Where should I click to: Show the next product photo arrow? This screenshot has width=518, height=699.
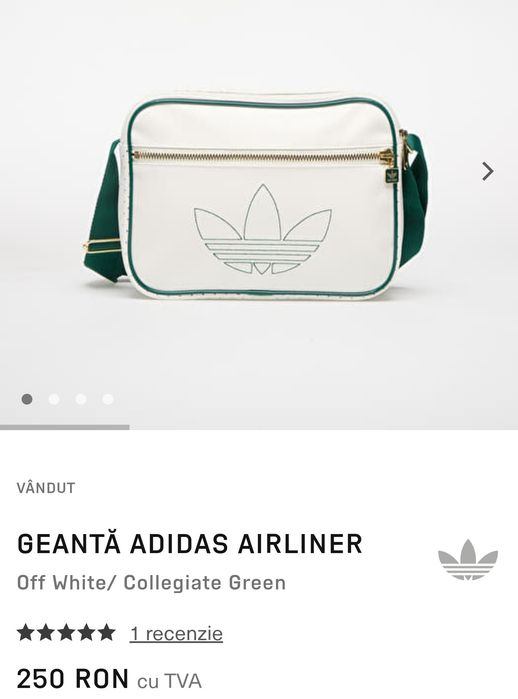[488, 172]
